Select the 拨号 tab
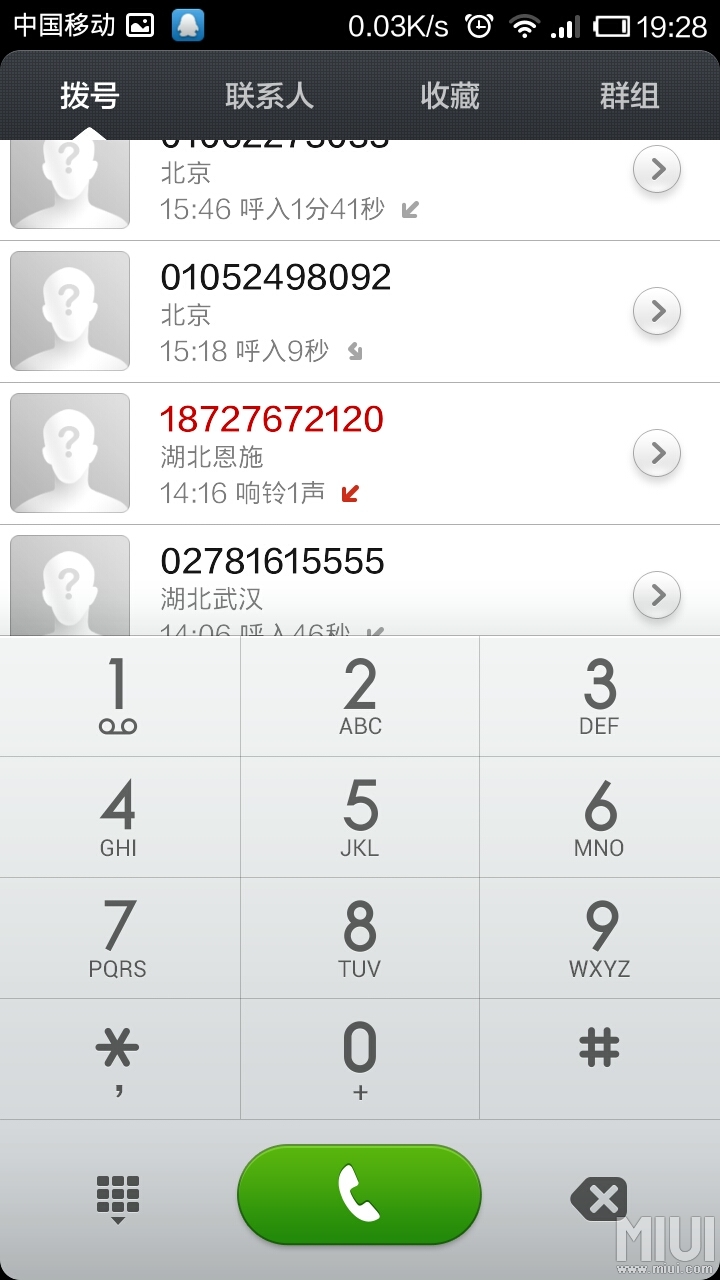Screen dimensions: 720x1280 90,96
